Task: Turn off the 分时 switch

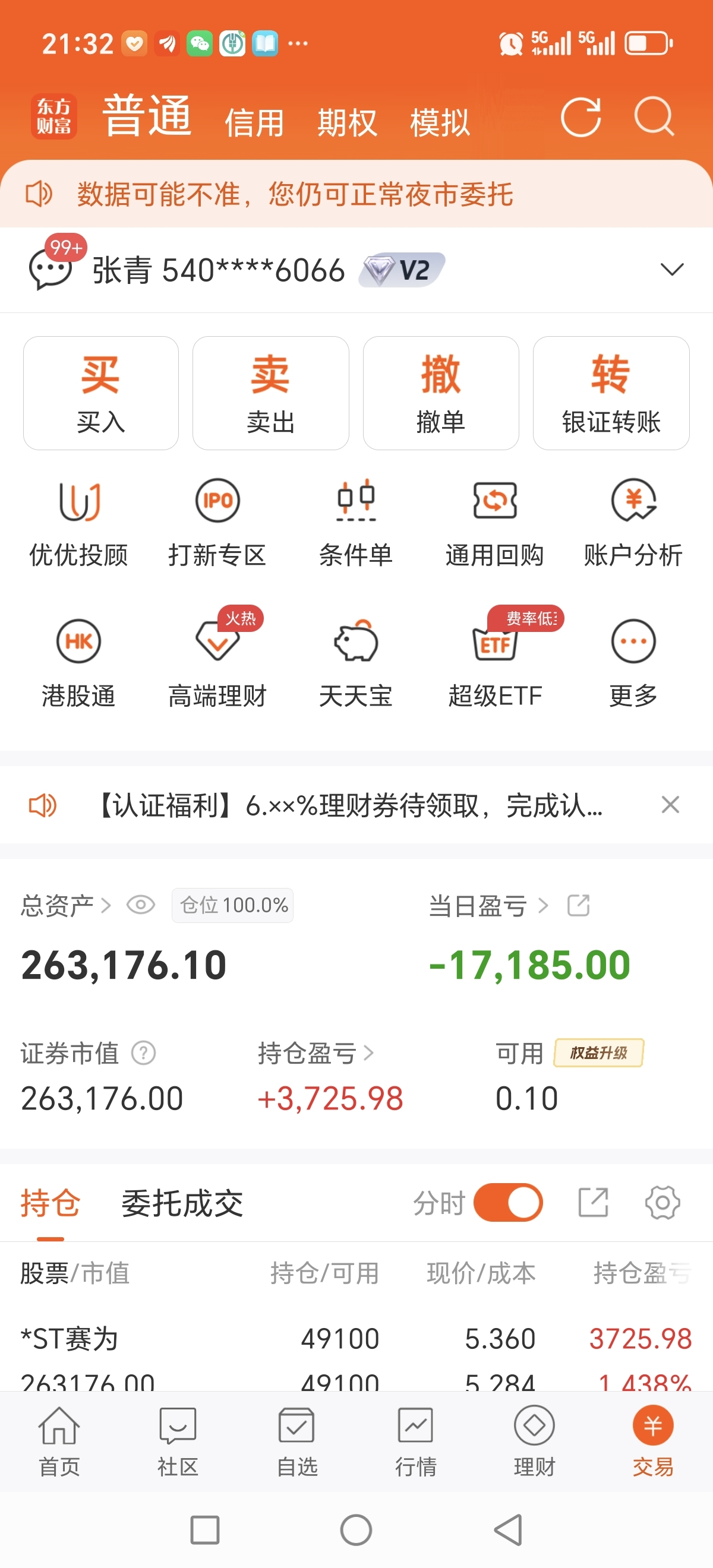Action: pos(508,1202)
